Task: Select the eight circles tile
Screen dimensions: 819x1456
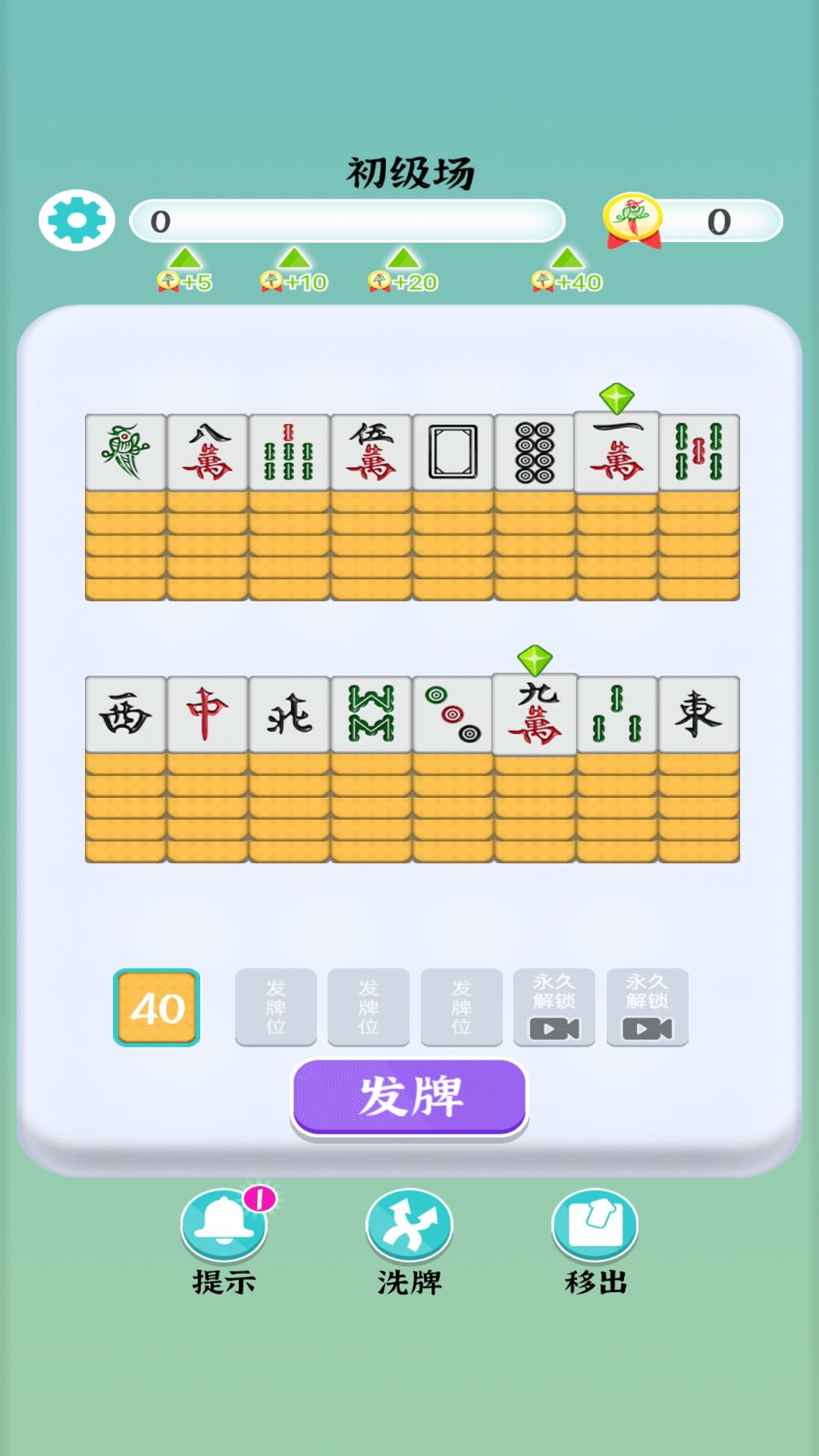Action: [x=535, y=452]
